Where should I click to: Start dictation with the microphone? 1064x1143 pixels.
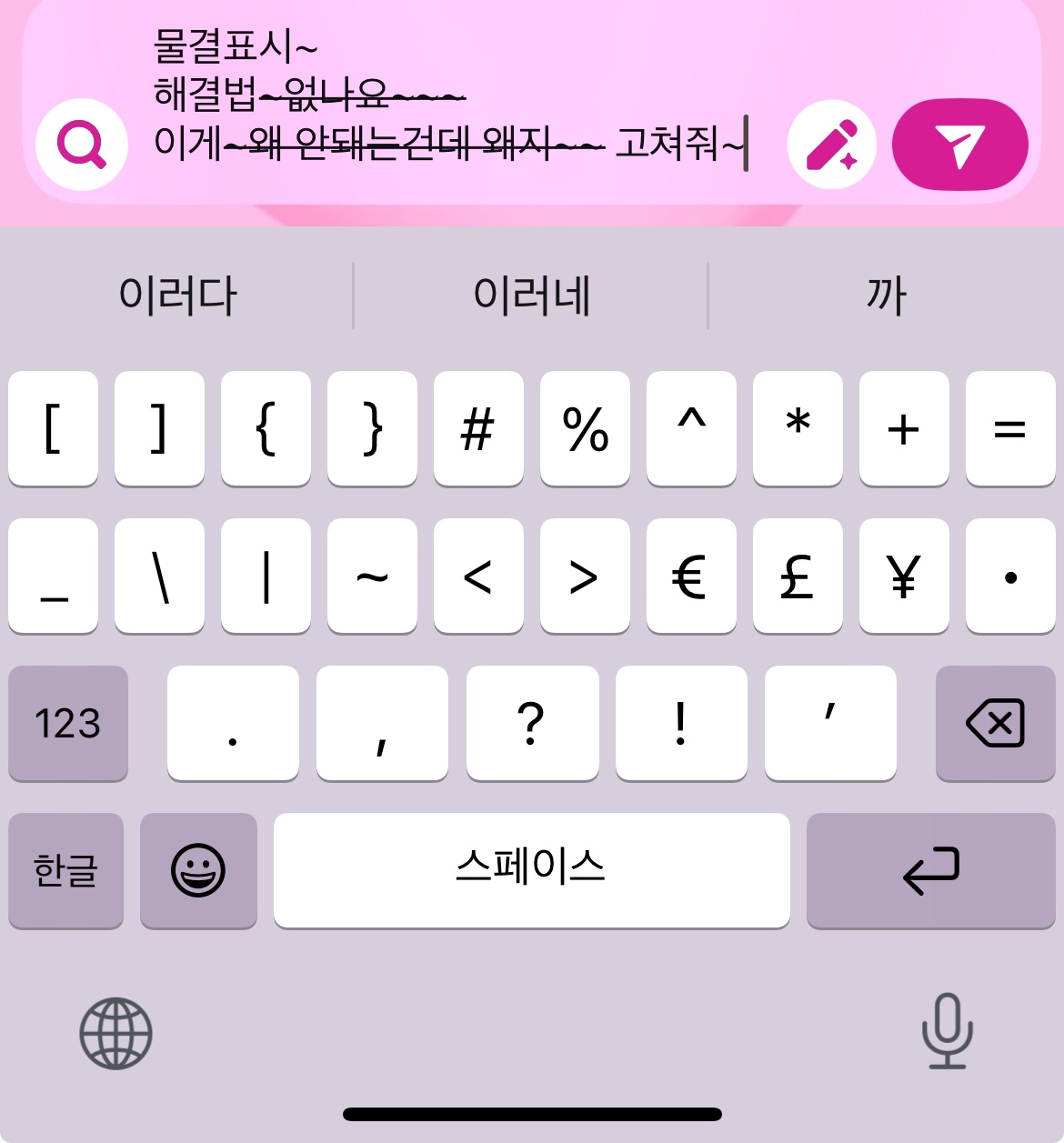947,1030
